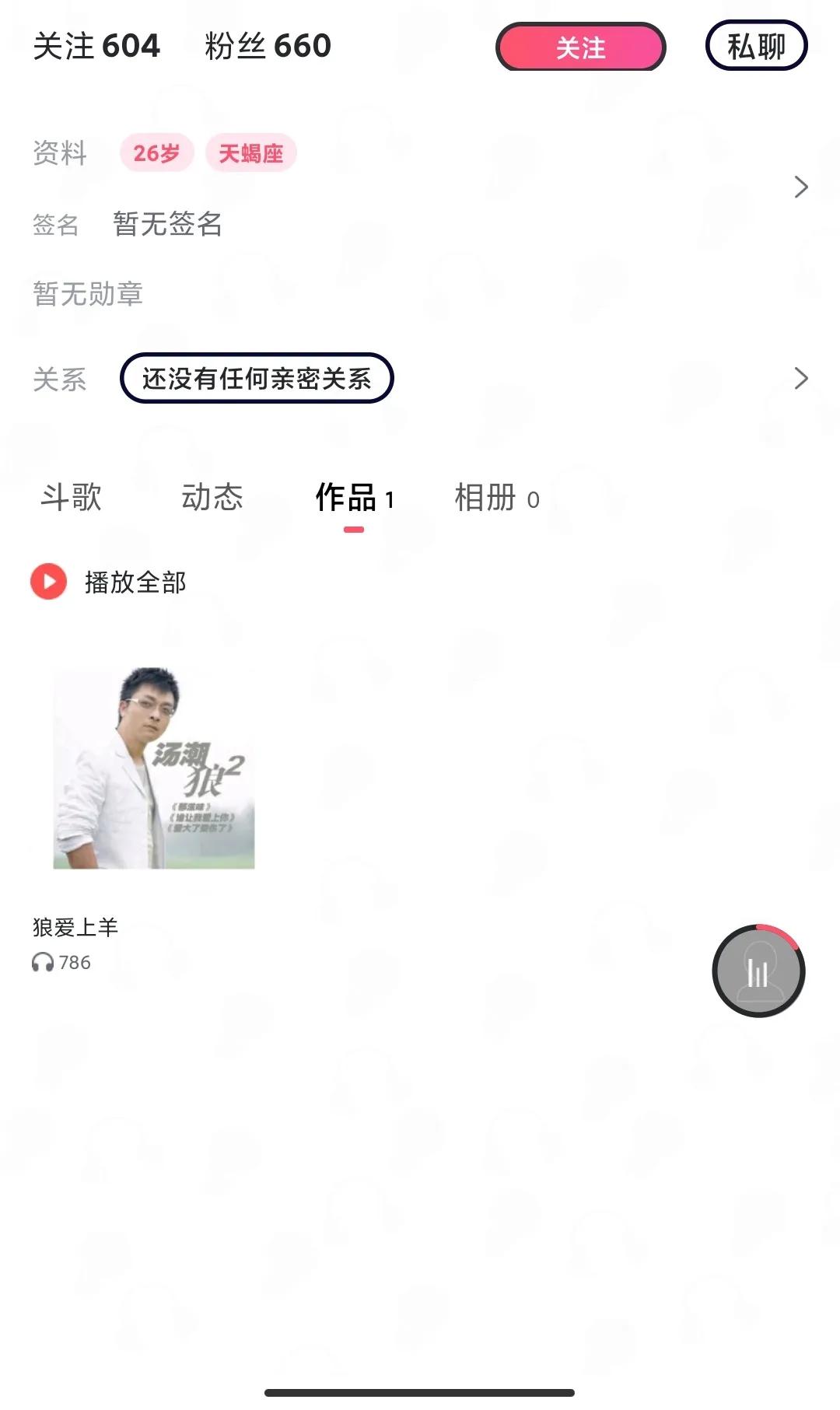
Task: Expand the 资料 profile details chevron
Action: click(x=800, y=187)
